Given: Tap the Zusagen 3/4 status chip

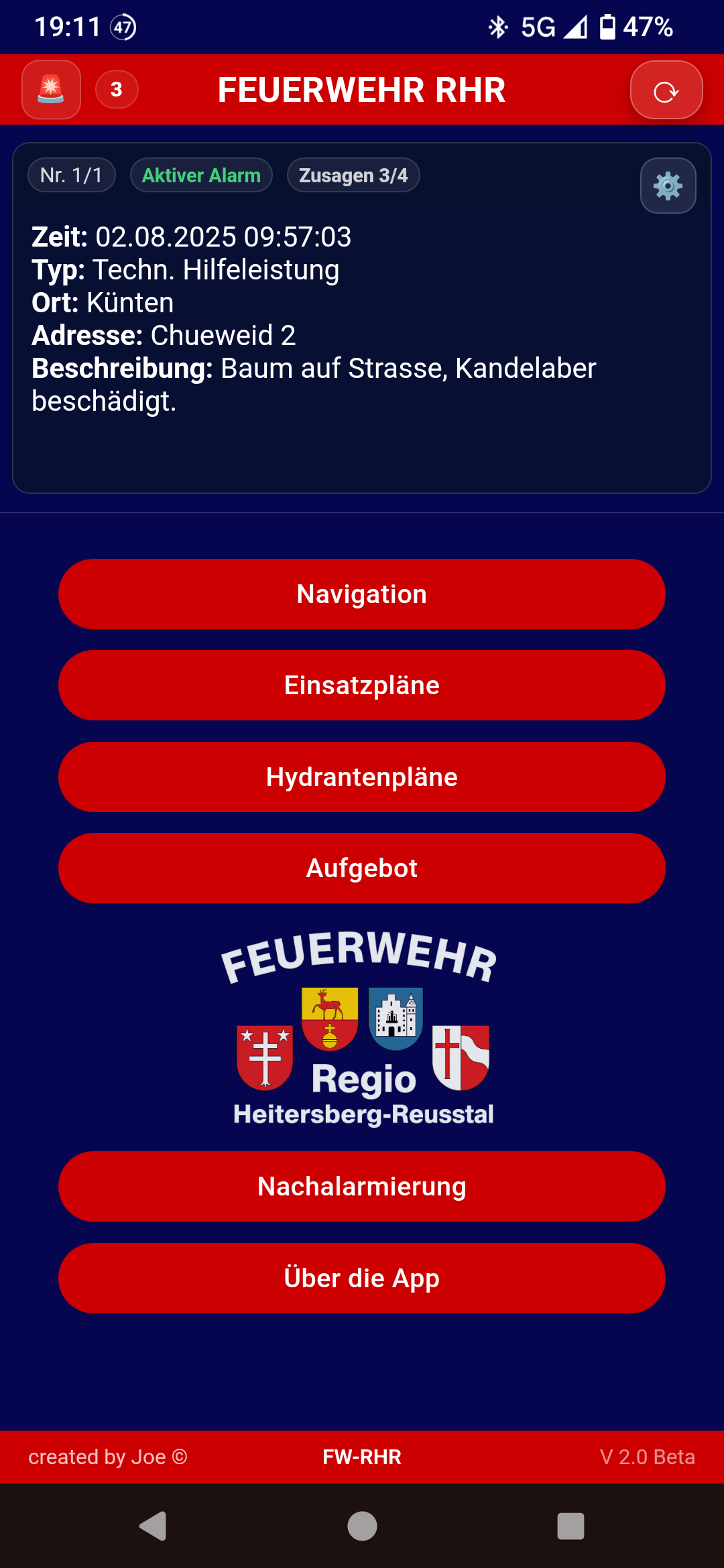Looking at the screenshot, I should (353, 174).
